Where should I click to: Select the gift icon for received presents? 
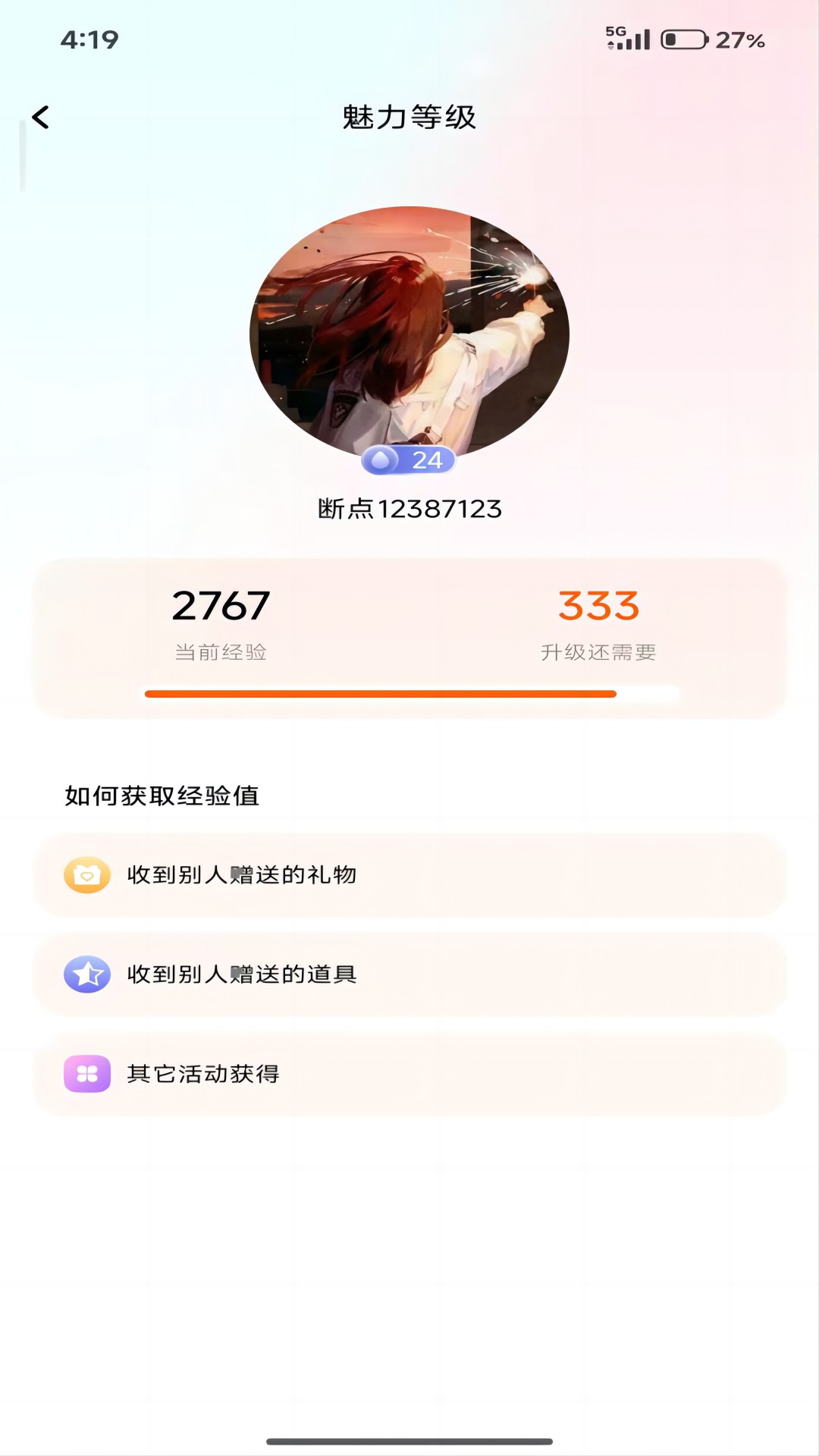coord(86,875)
